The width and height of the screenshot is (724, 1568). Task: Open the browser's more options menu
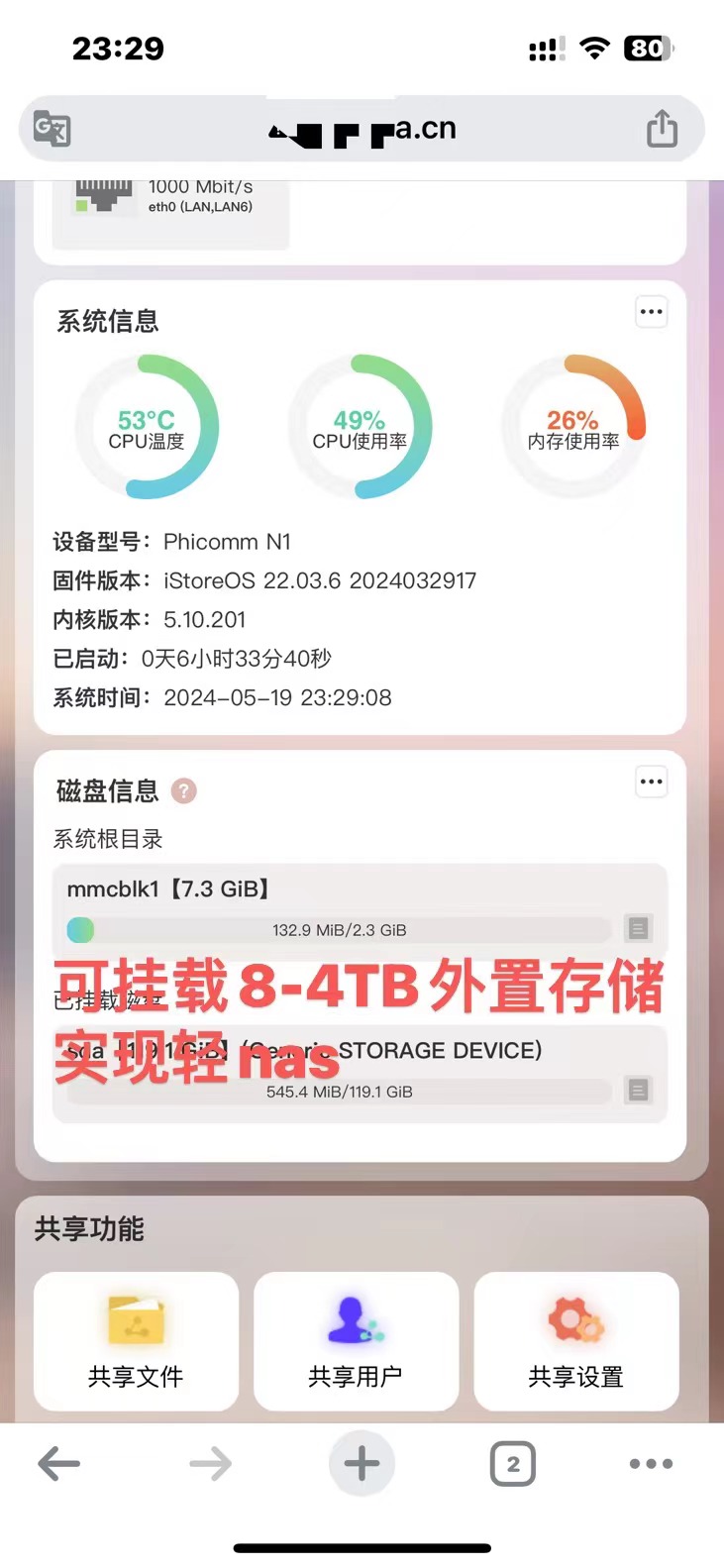coord(651,1463)
